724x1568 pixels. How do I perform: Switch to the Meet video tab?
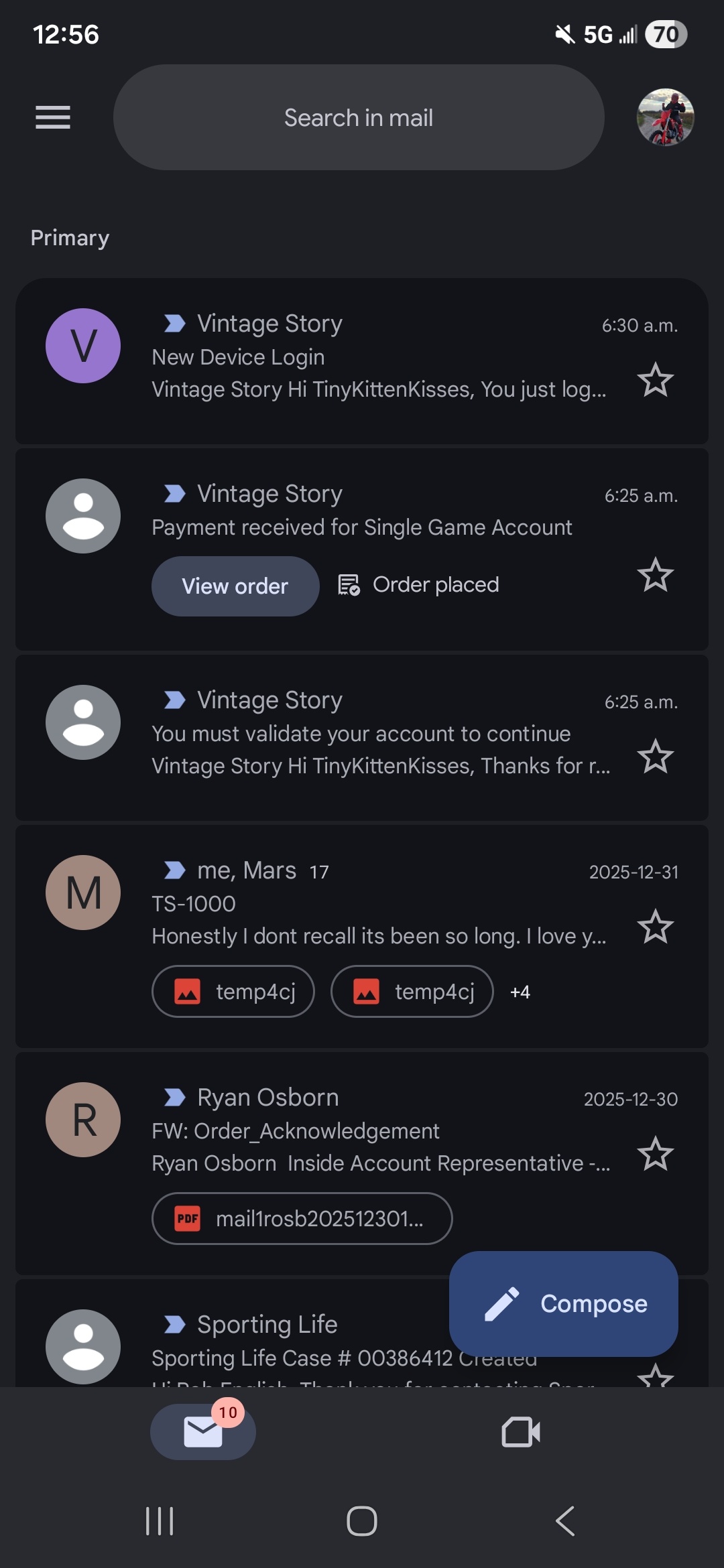tap(521, 1432)
